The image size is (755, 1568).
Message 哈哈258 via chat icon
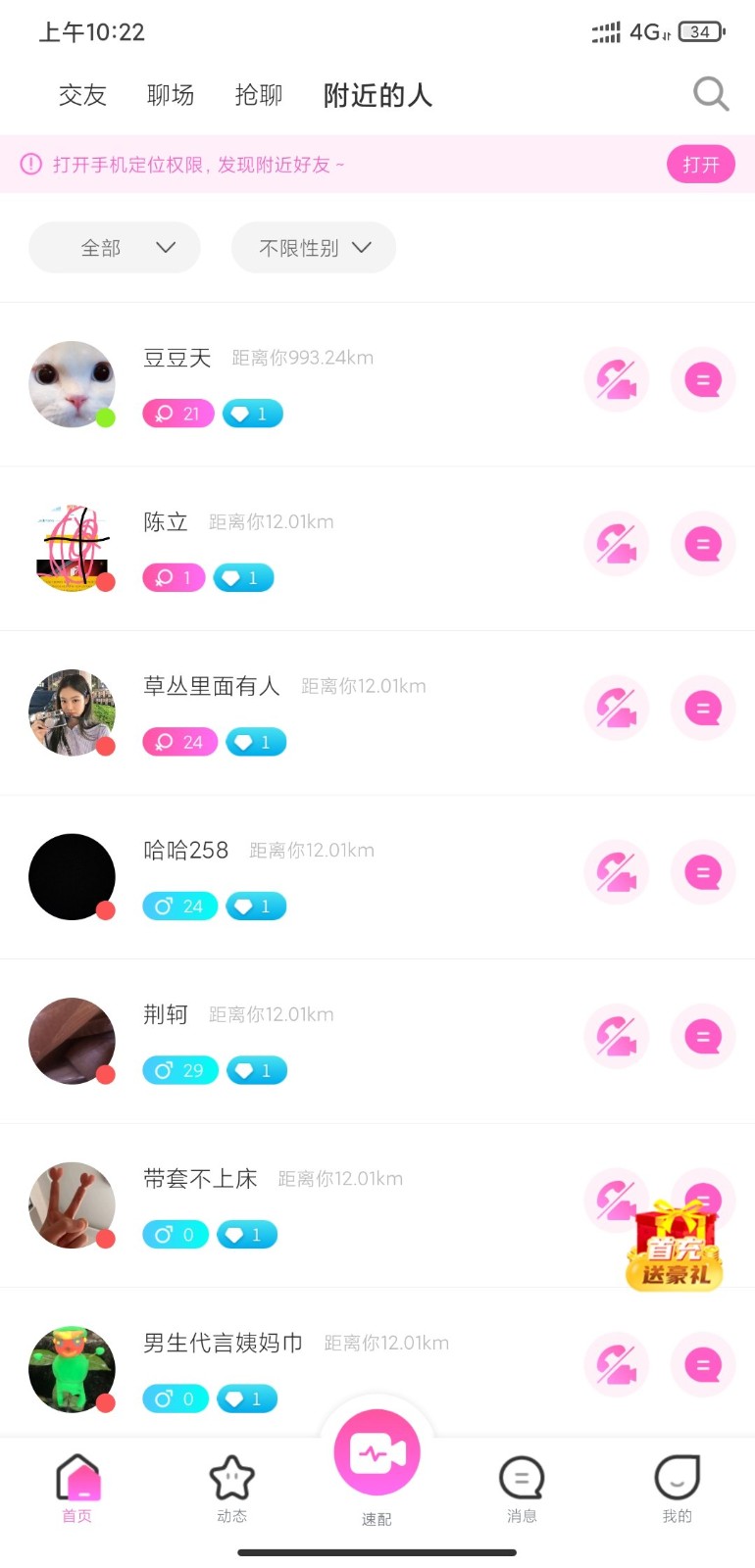(703, 872)
